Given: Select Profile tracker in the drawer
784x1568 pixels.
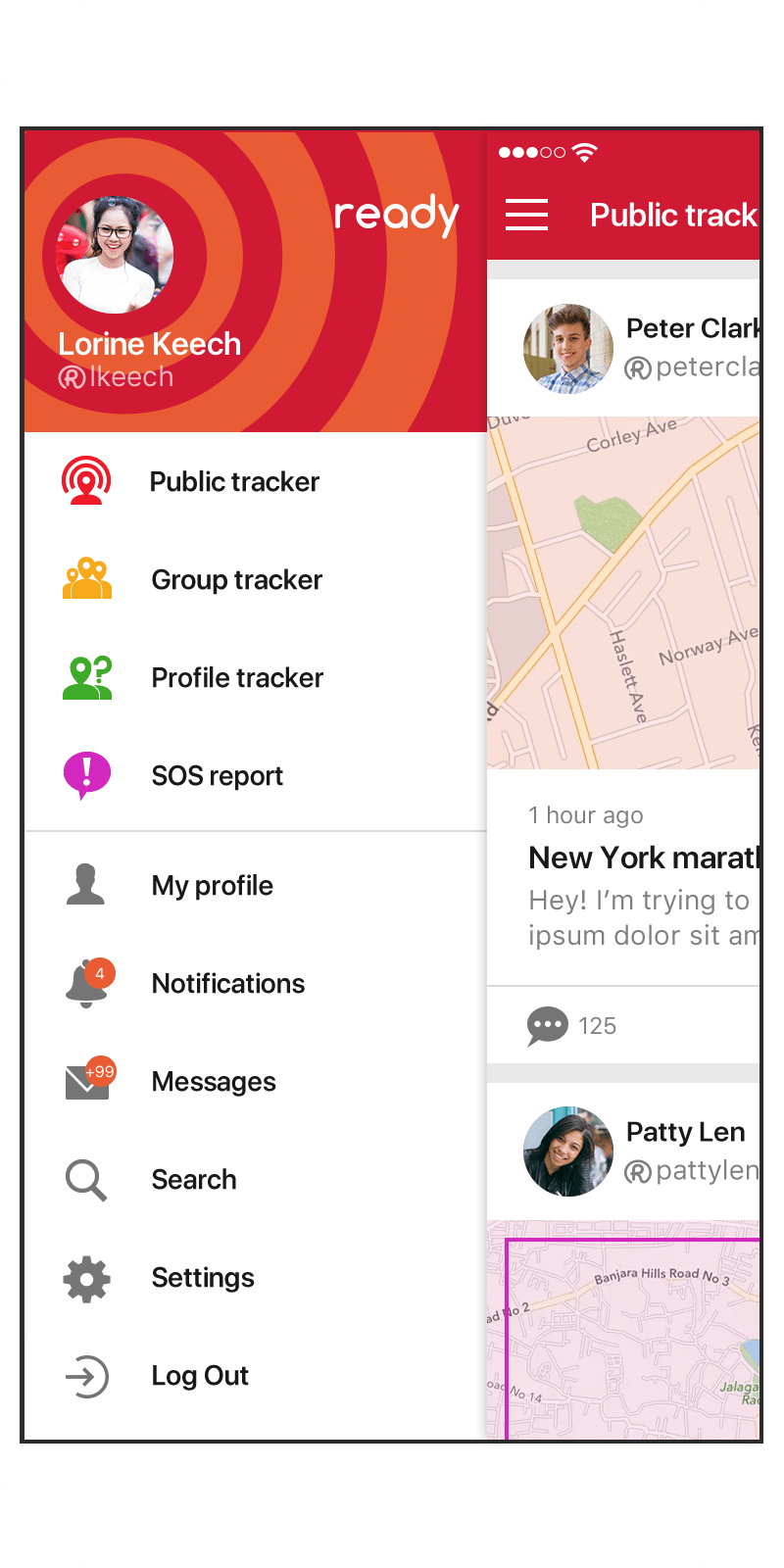Looking at the screenshot, I should (x=236, y=678).
